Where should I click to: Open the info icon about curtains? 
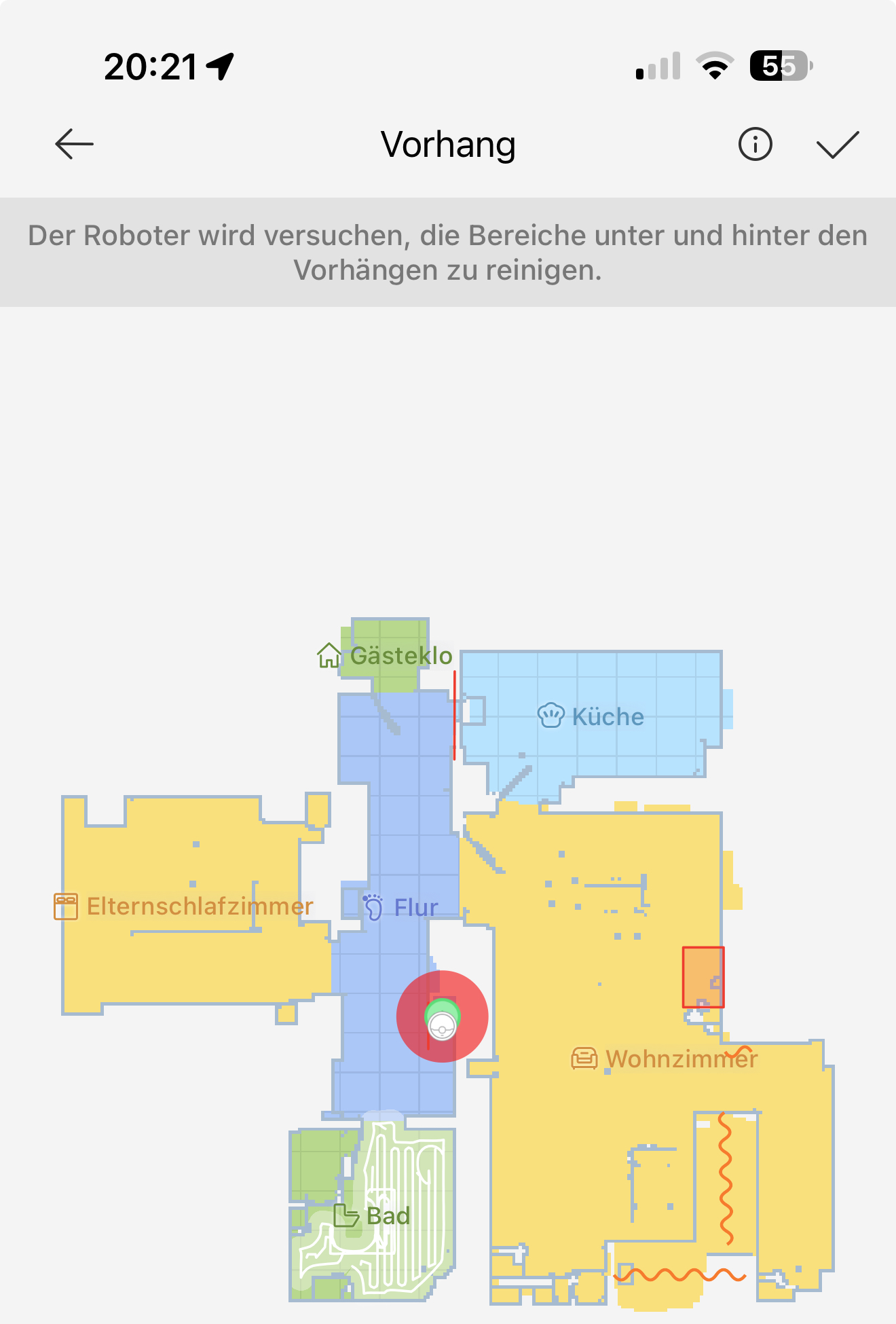pyautogui.click(x=755, y=144)
